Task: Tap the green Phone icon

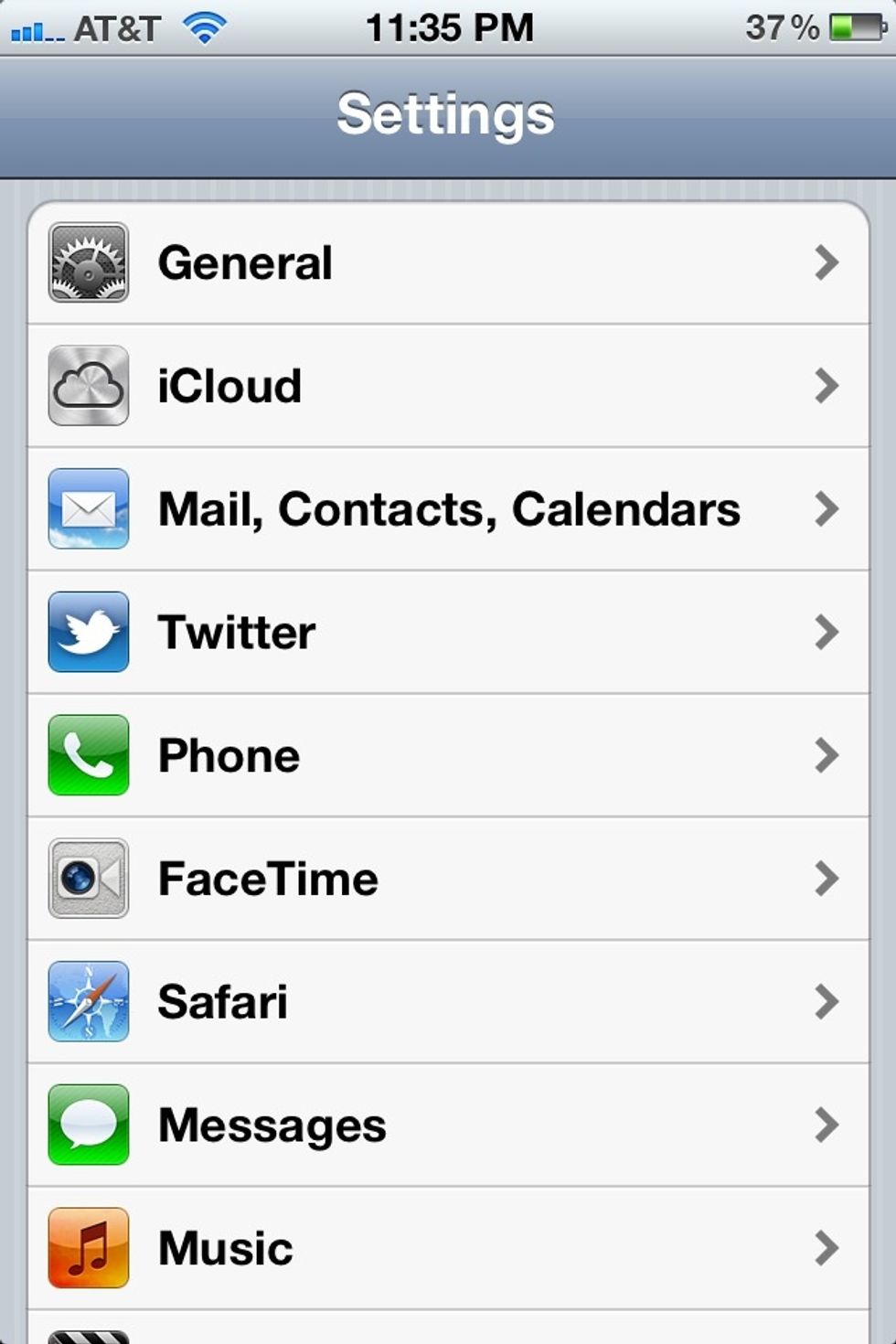Action: pyautogui.click(x=88, y=755)
